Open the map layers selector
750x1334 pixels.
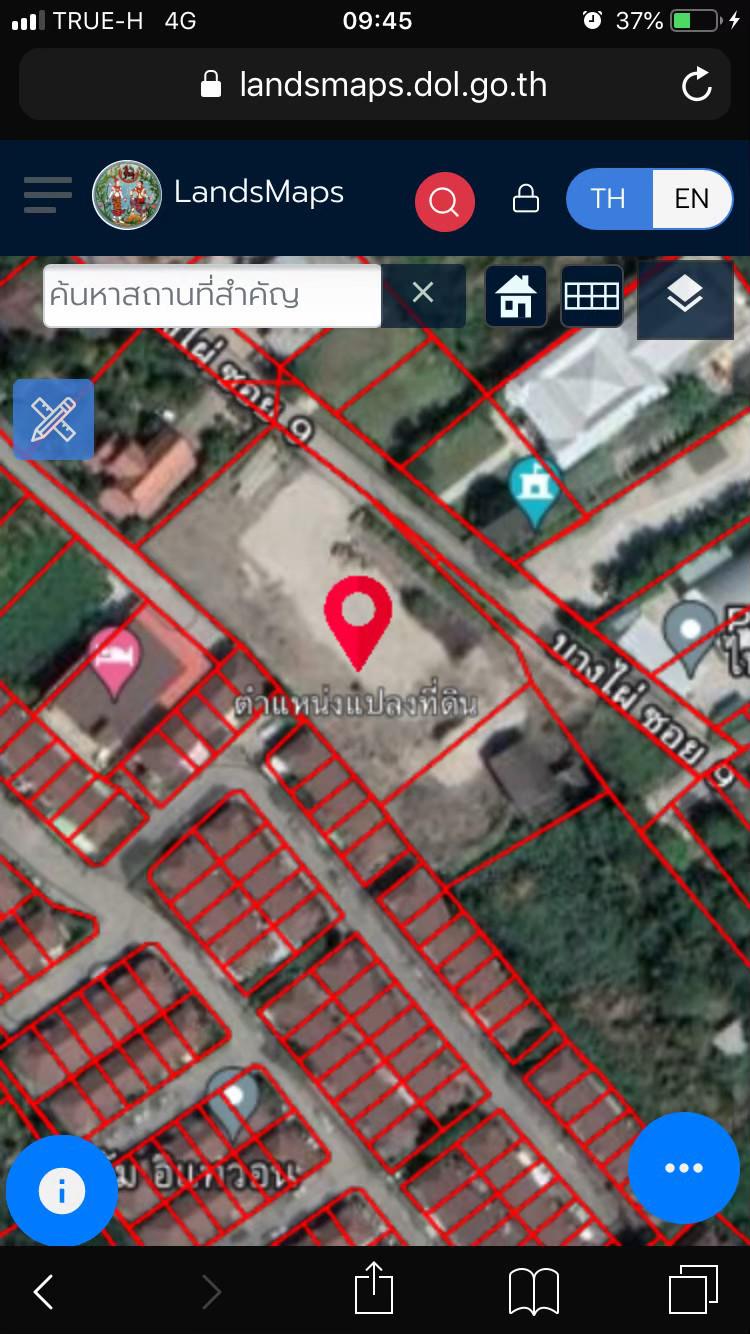(x=685, y=296)
